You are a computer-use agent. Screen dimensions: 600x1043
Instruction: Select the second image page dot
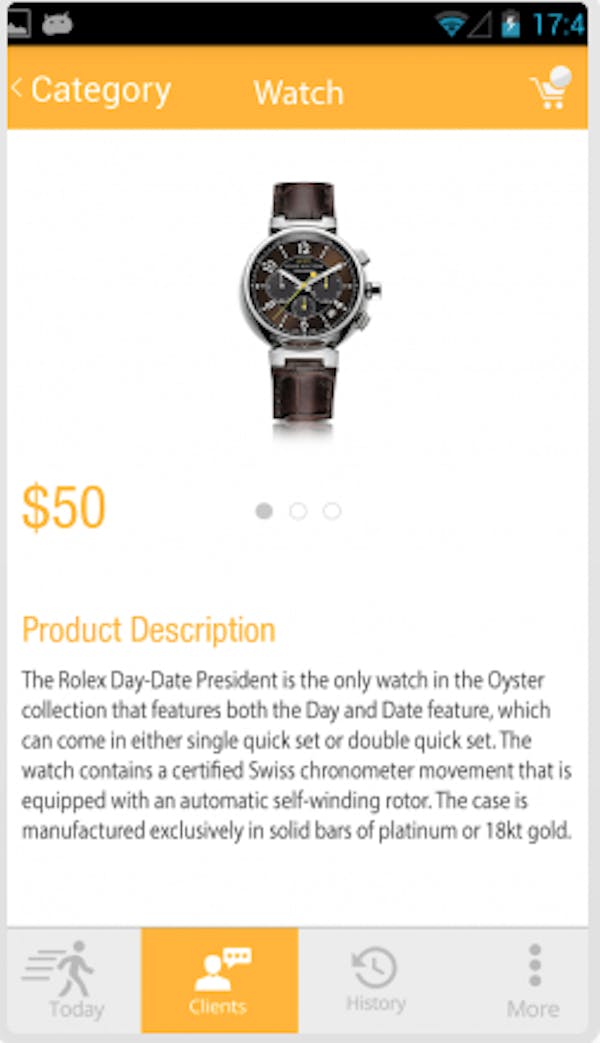point(298,511)
